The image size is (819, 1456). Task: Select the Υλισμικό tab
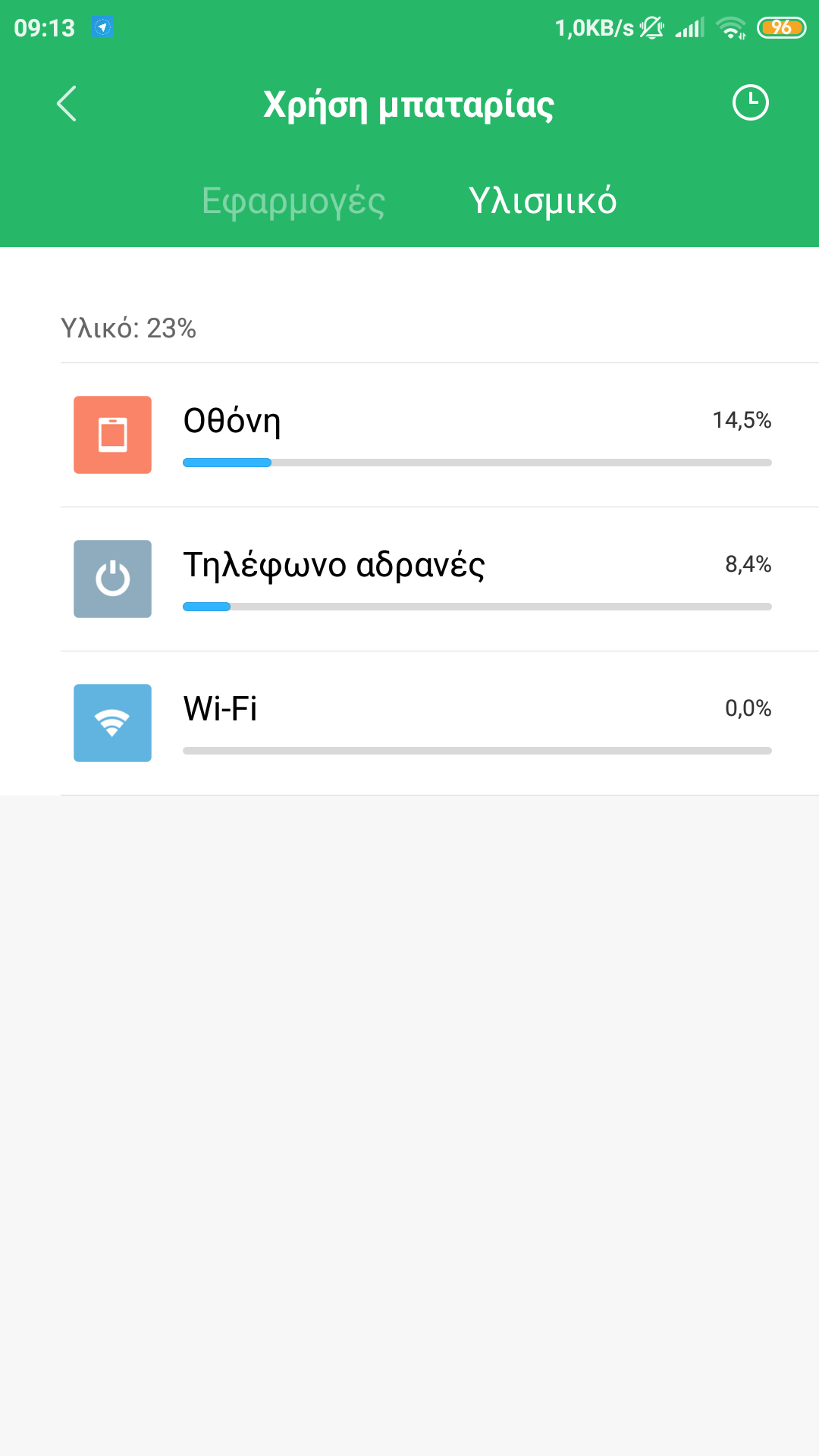[x=542, y=202]
